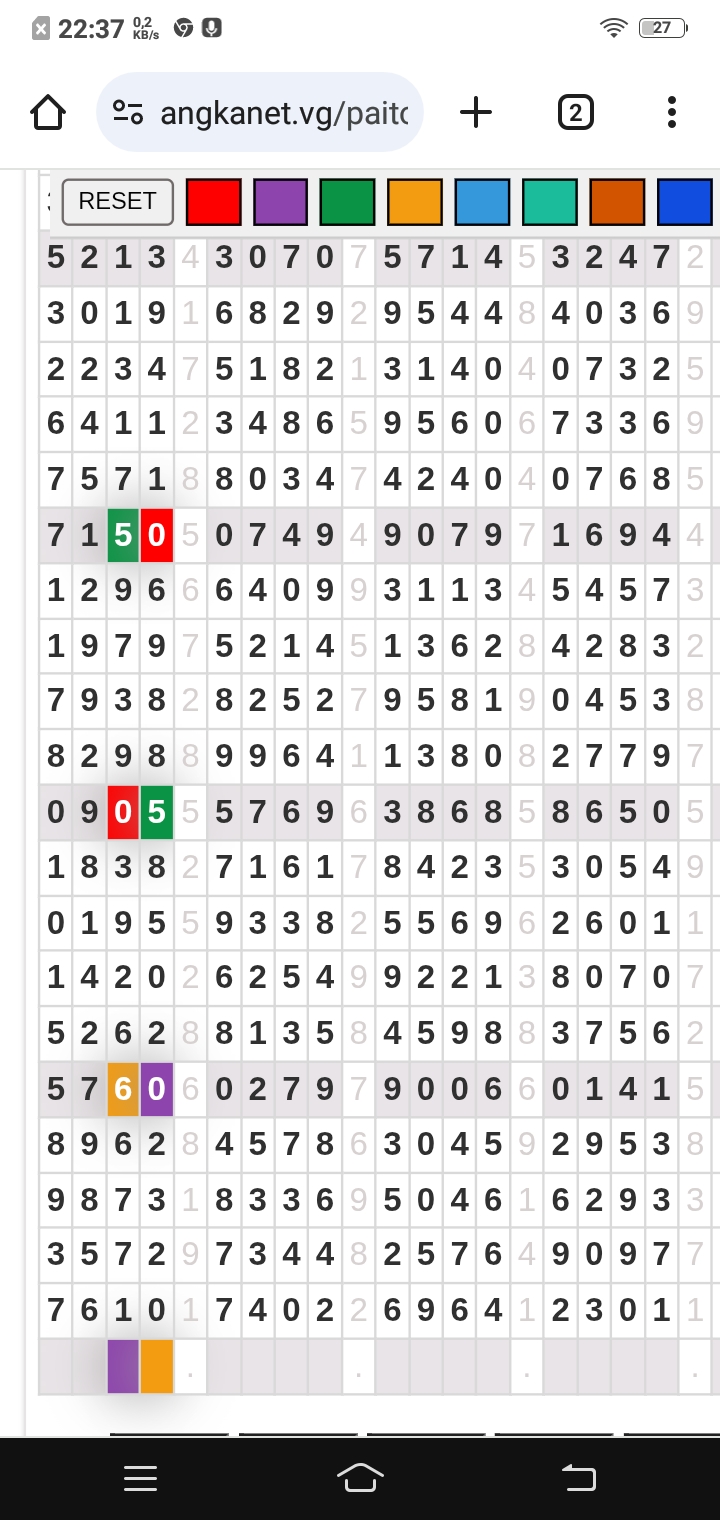
Task: Select the orange-yellow color swatch
Action: [415, 201]
